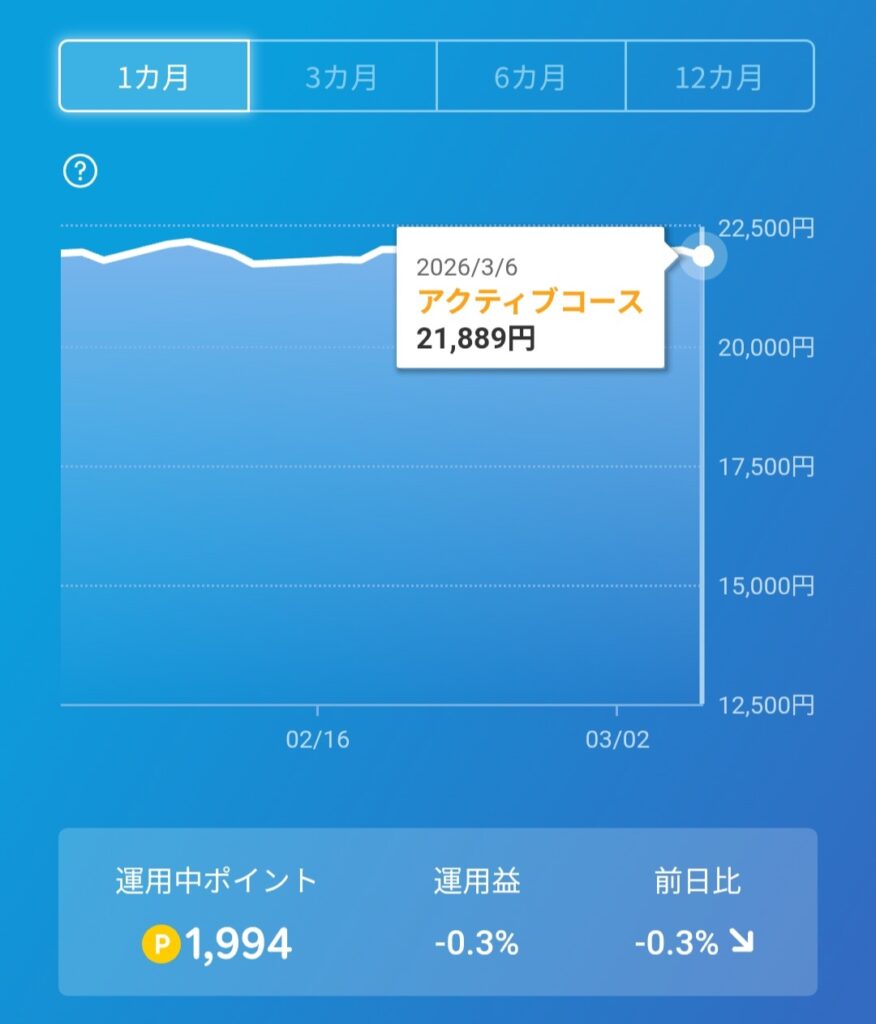View the 12カ月 chart range

719,76
